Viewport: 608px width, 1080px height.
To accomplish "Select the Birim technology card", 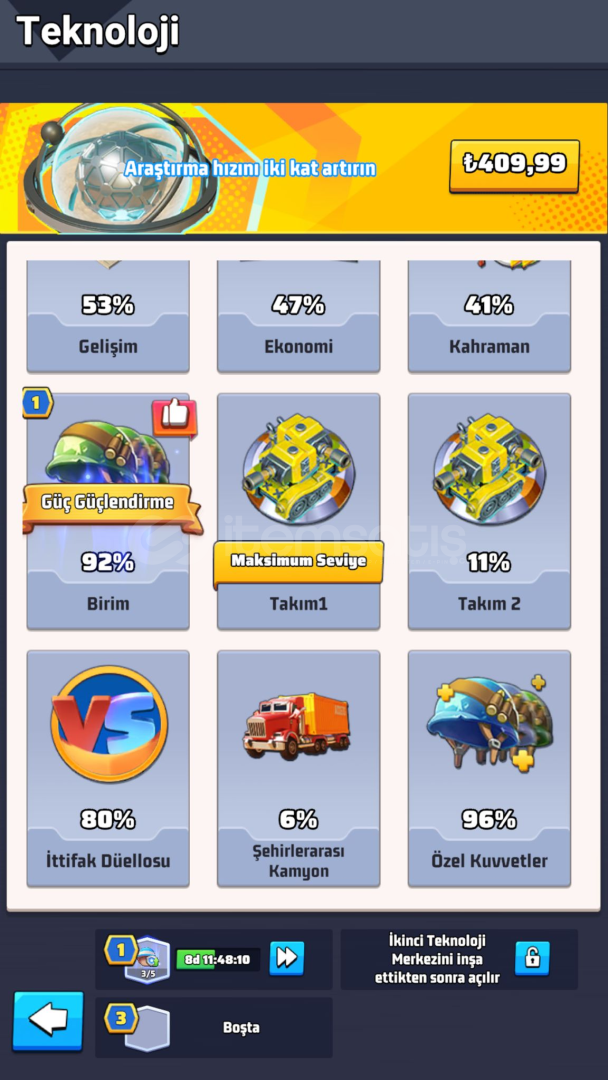I will click(108, 511).
